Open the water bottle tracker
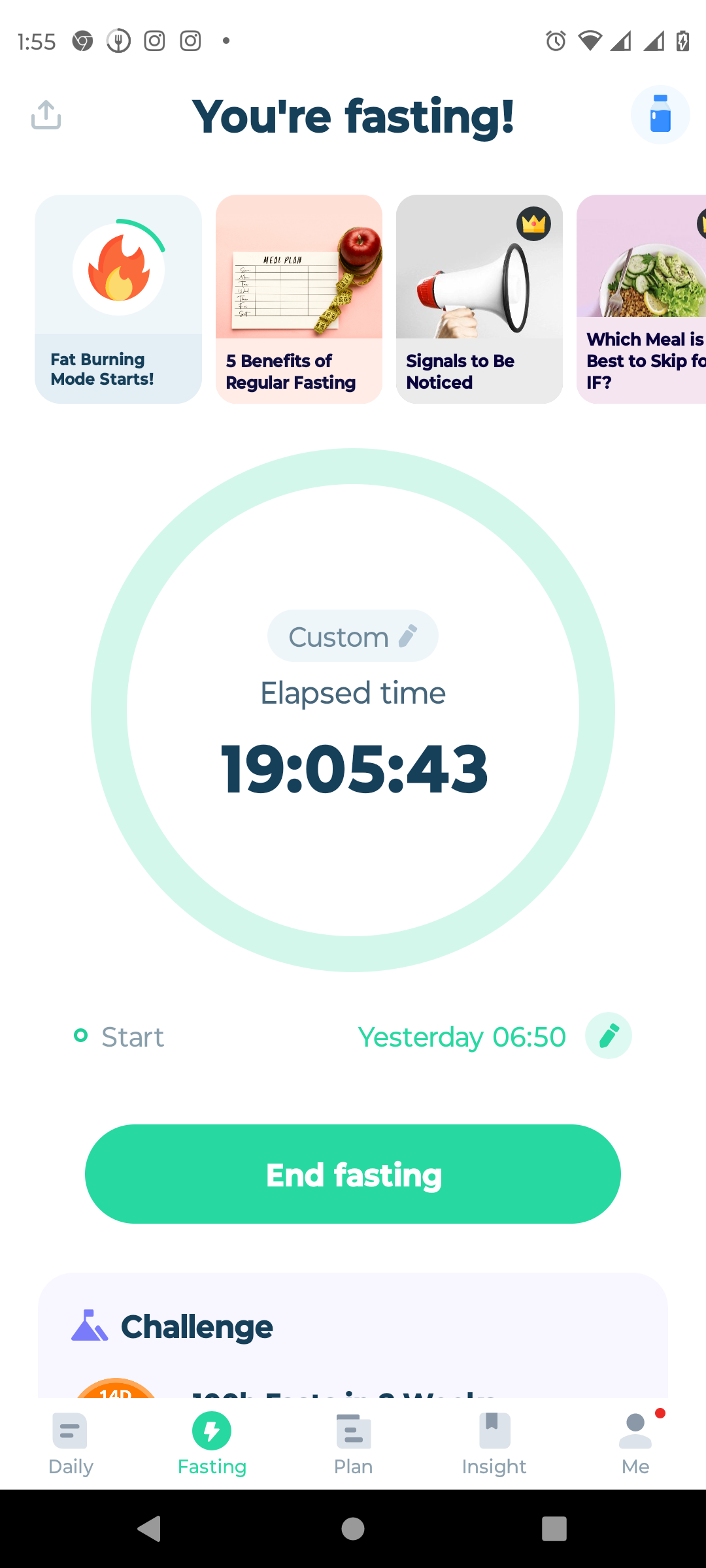 [x=660, y=115]
